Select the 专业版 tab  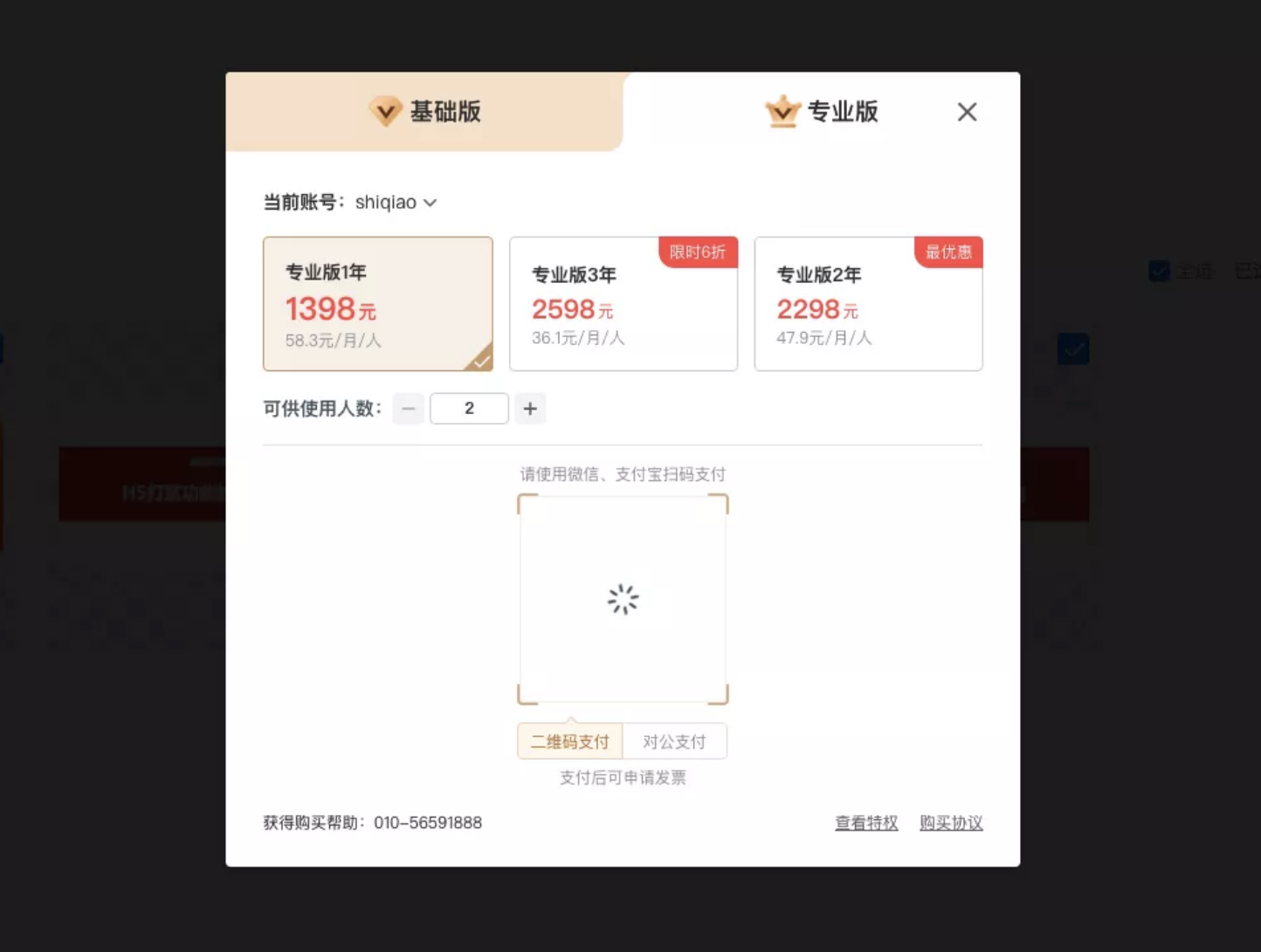point(822,112)
